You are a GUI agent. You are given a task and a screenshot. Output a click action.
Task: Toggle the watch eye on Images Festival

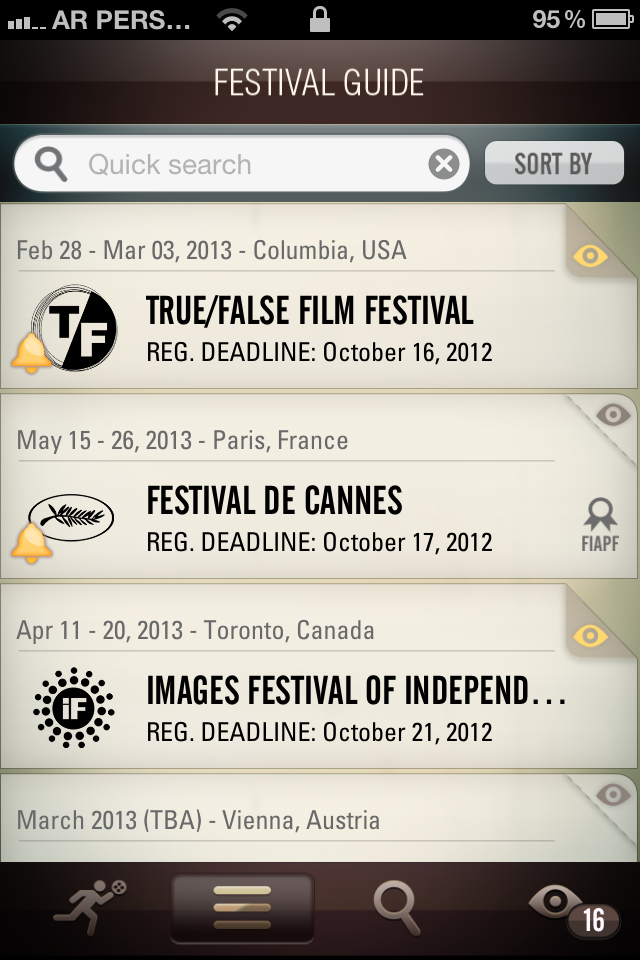[591, 636]
